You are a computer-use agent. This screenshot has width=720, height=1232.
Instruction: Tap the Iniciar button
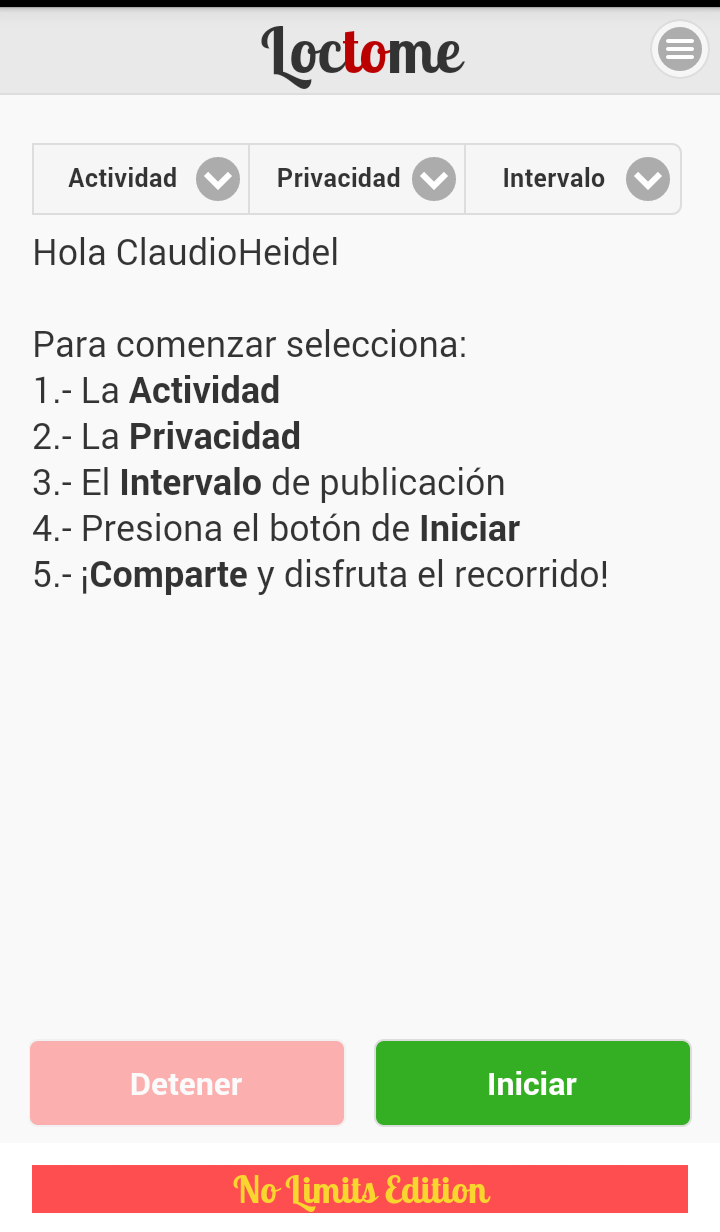click(532, 1084)
